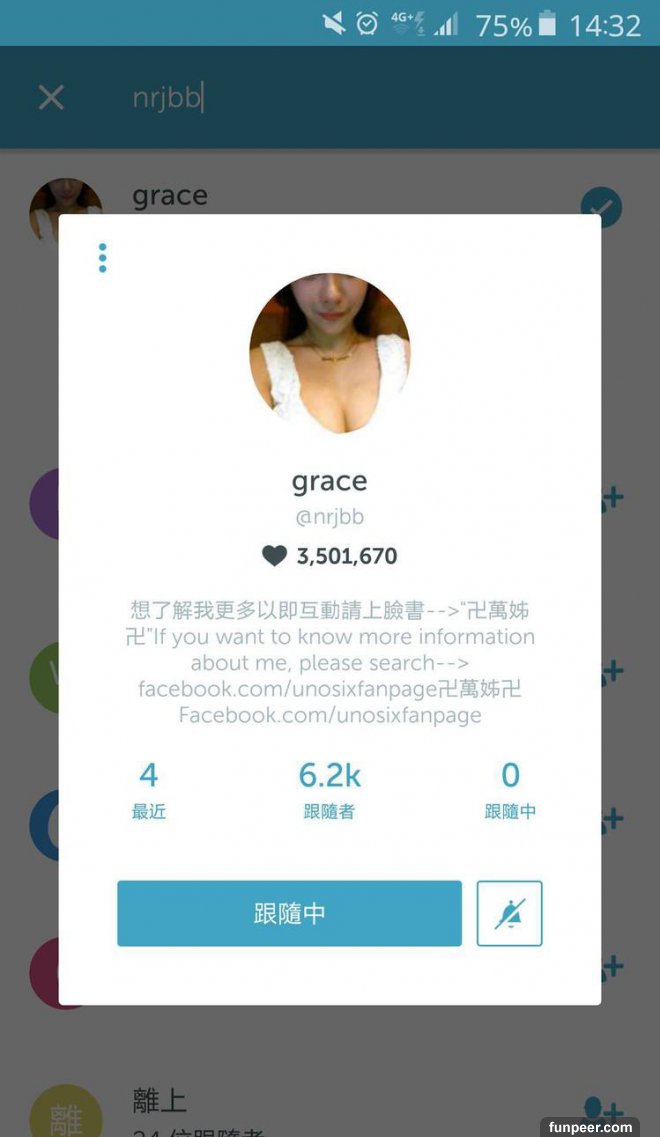Close the search with the X icon
The width and height of the screenshot is (660, 1137).
[x=51, y=97]
